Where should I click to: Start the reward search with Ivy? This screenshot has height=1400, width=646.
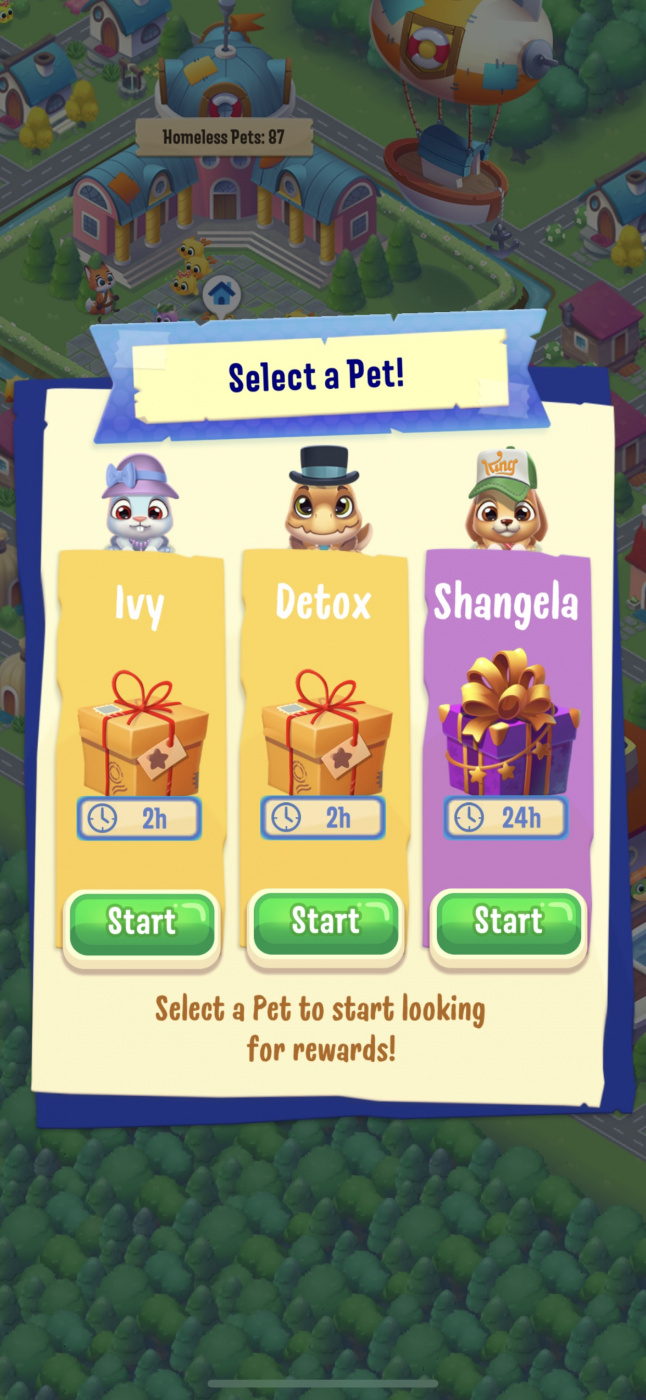[141, 924]
